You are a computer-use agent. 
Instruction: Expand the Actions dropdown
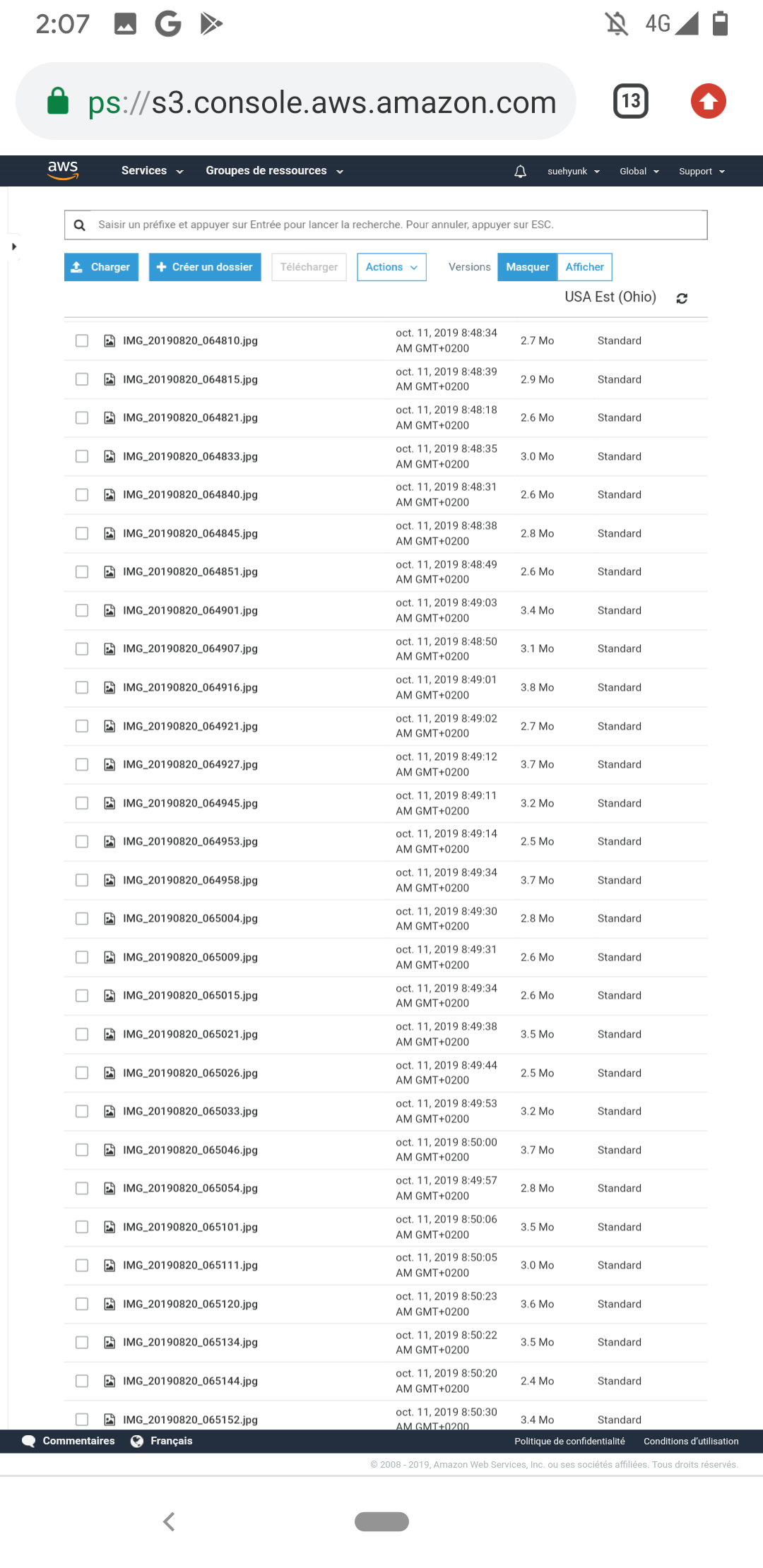[391, 267]
